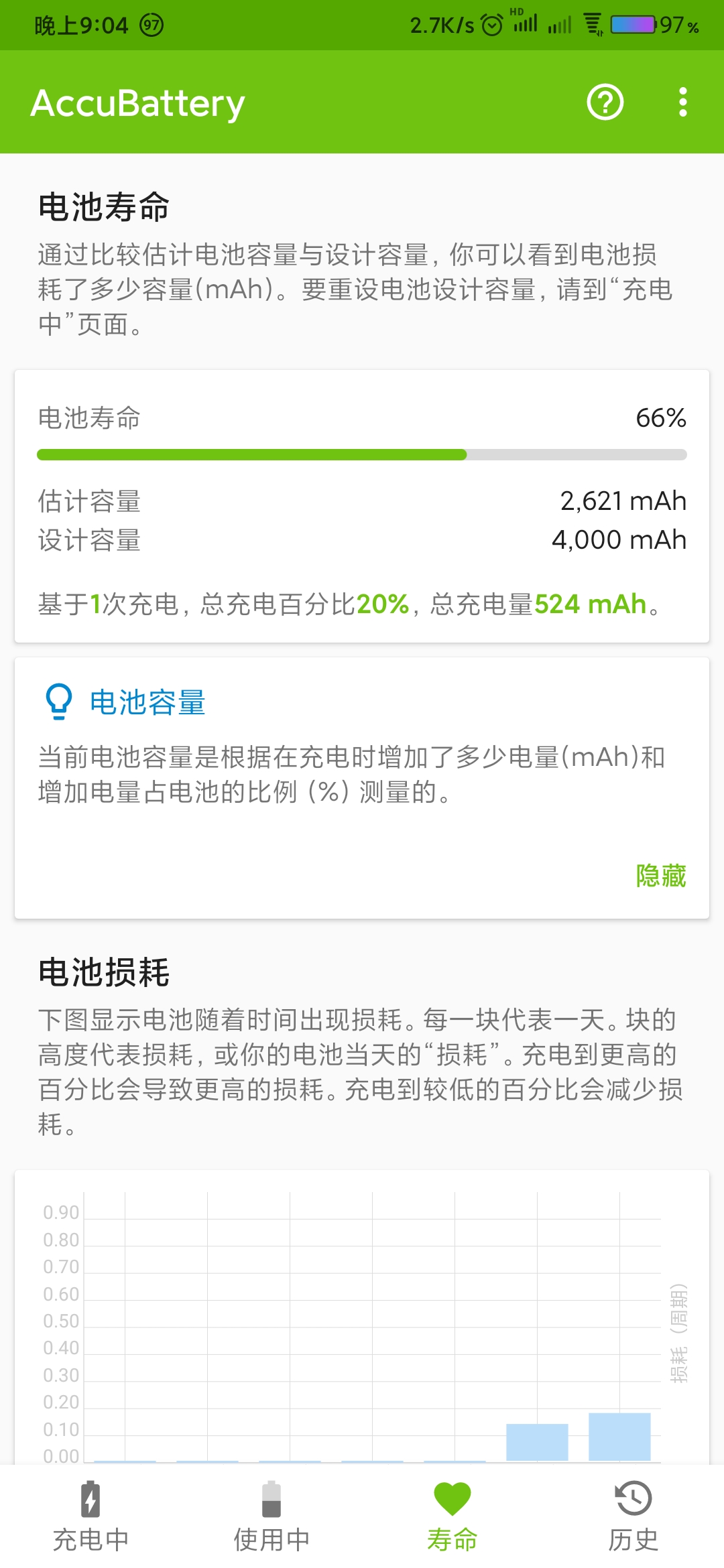Go to the 历史 tab
Image resolution: width=724 pixels, height=1568 pixels.
633,1516
